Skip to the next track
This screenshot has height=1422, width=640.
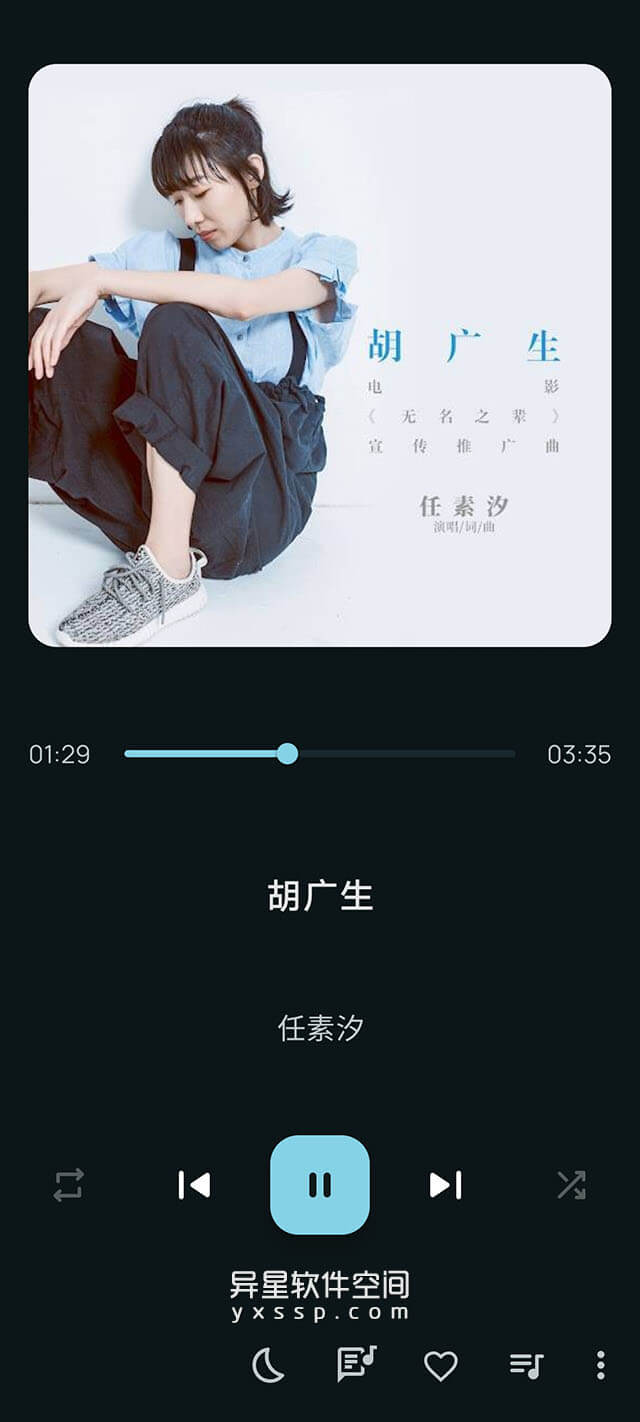point(445,1185)
